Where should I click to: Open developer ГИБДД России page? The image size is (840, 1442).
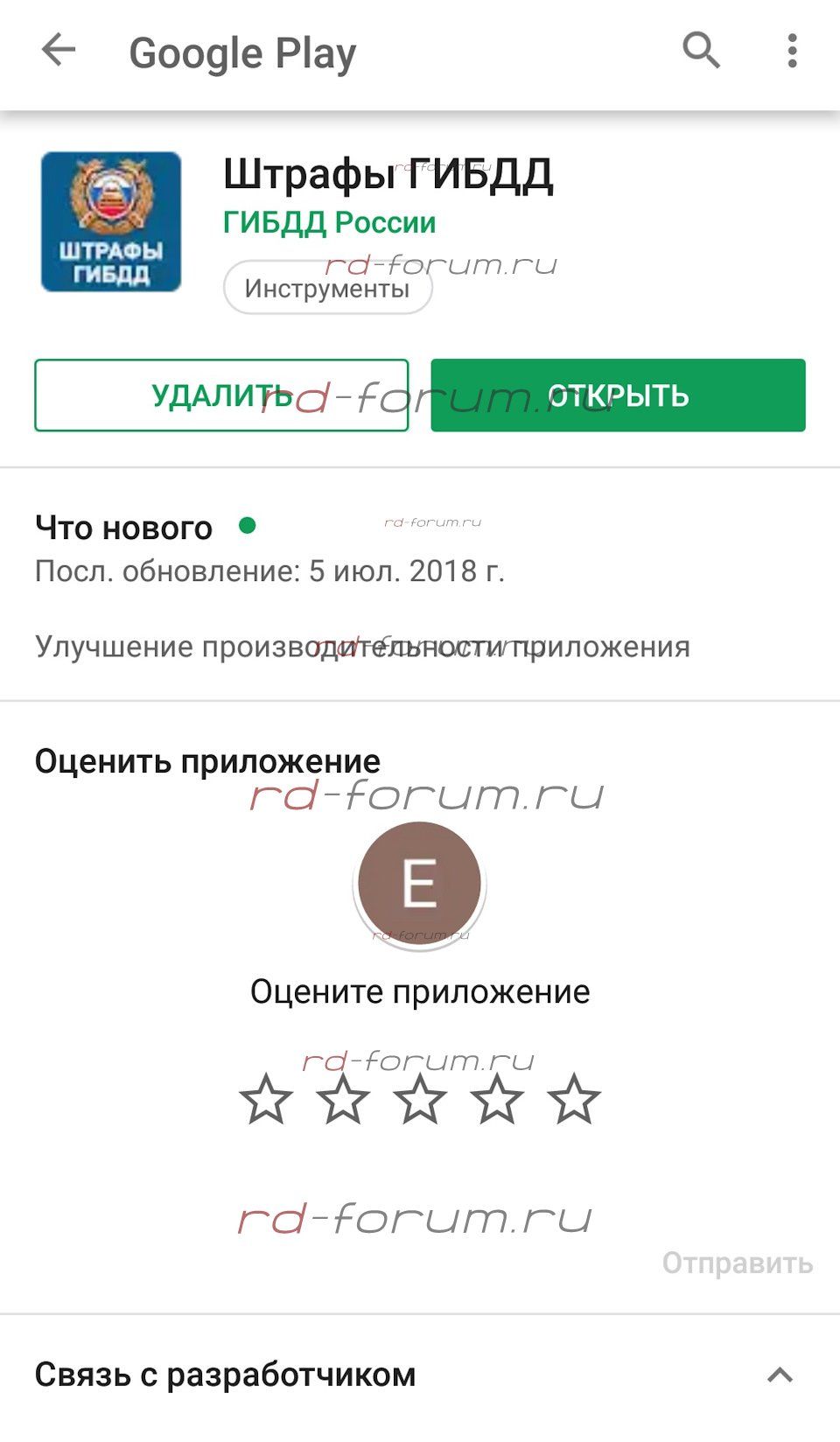point(329,222)
